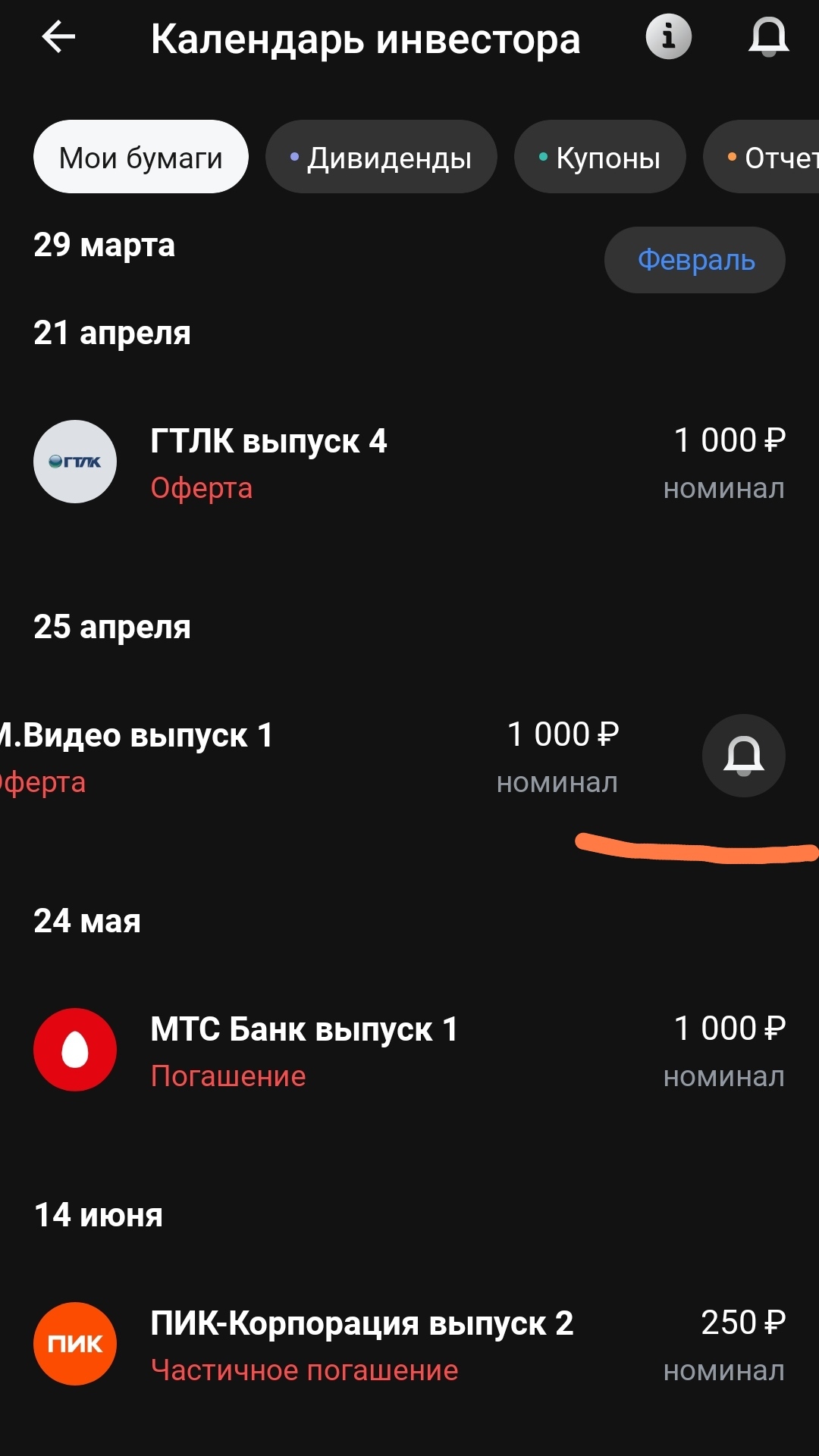
Task: Filter by Дивиденды
Action: 381,157
